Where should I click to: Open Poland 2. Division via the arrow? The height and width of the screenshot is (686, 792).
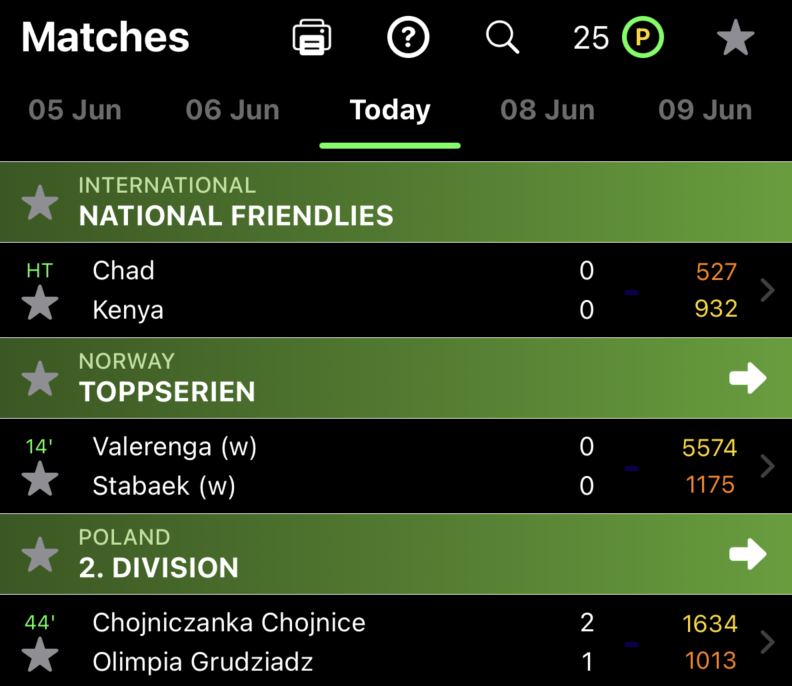pyautogui.click(x=747, y=554)
